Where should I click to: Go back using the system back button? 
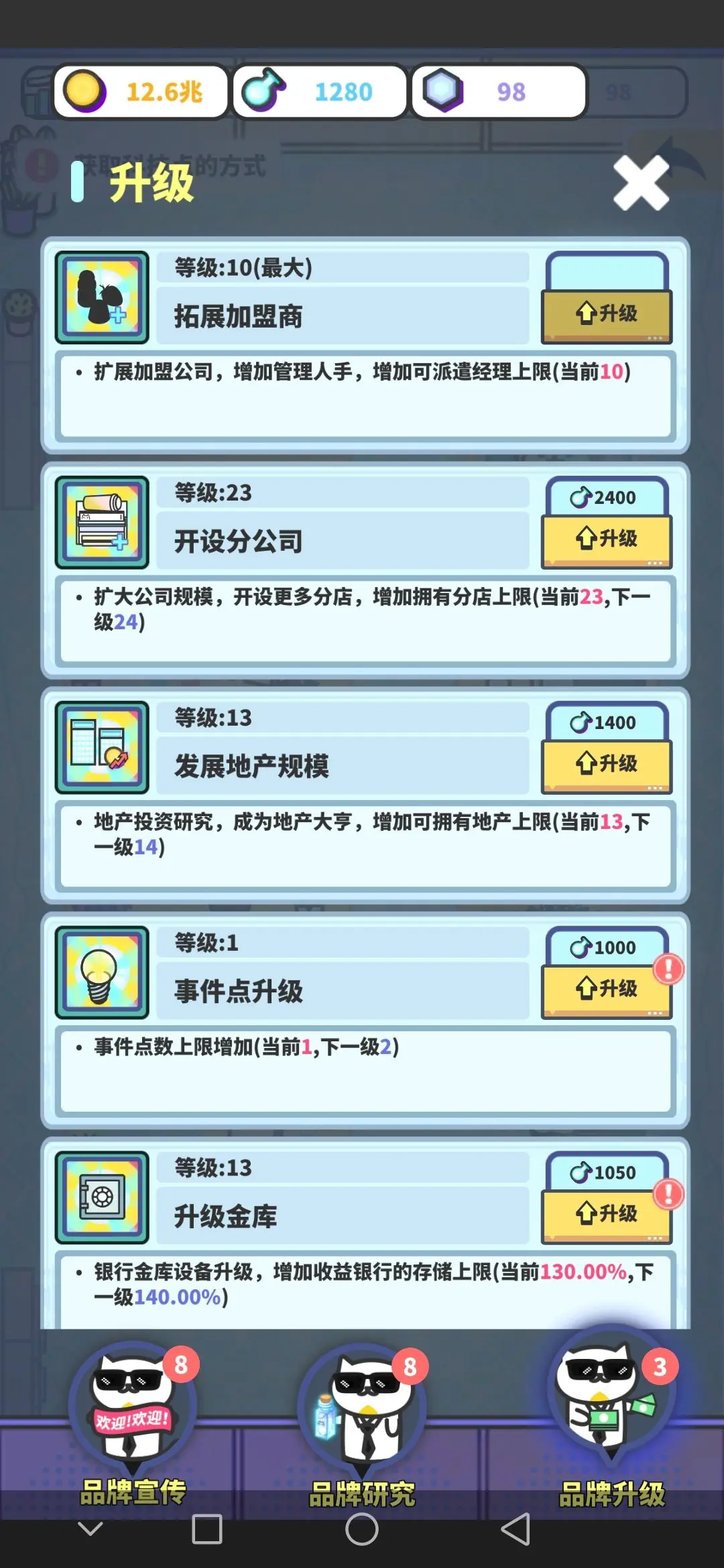(x=516, y=1530)
